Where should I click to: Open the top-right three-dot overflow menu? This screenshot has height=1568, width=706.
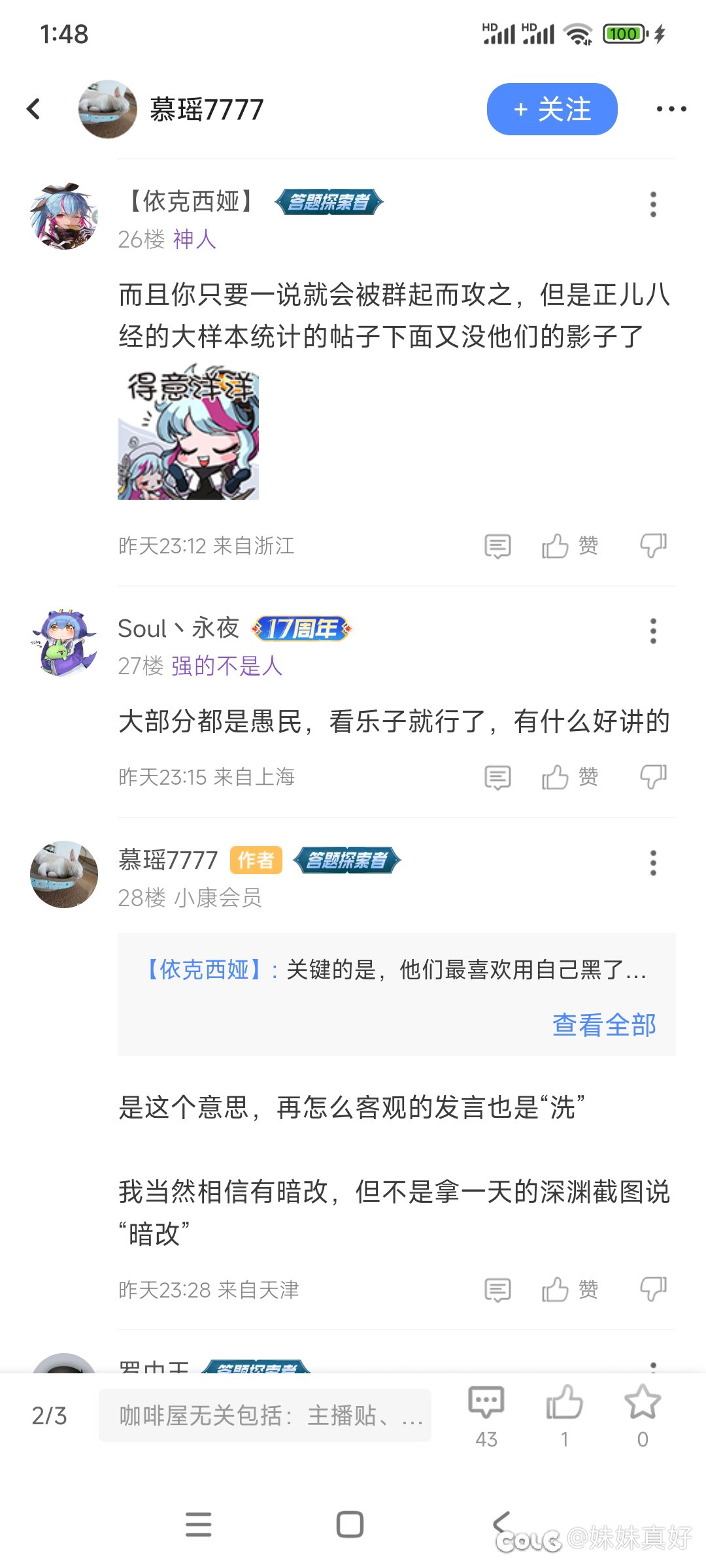(671, 109)
